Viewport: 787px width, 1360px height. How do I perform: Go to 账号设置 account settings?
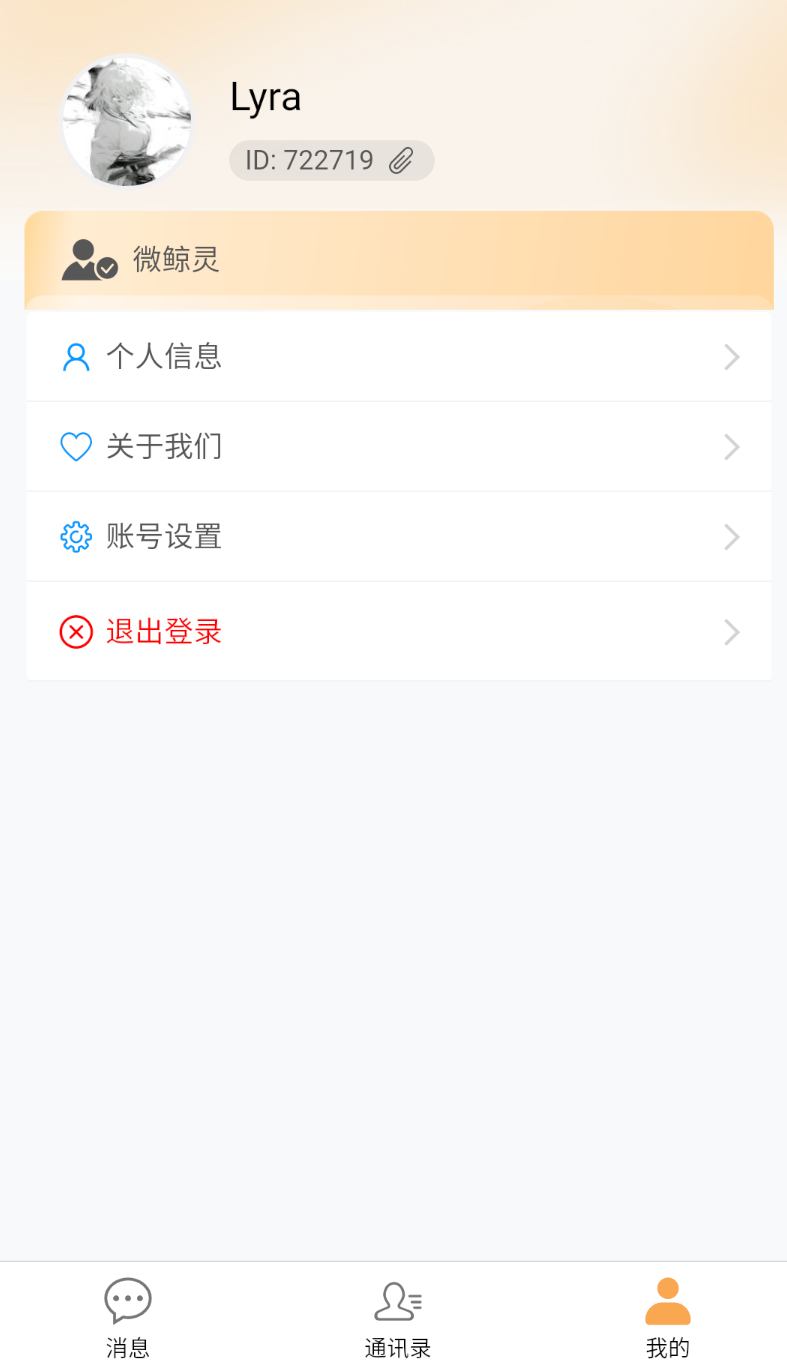pyautogui.click(x=399, y=537)
